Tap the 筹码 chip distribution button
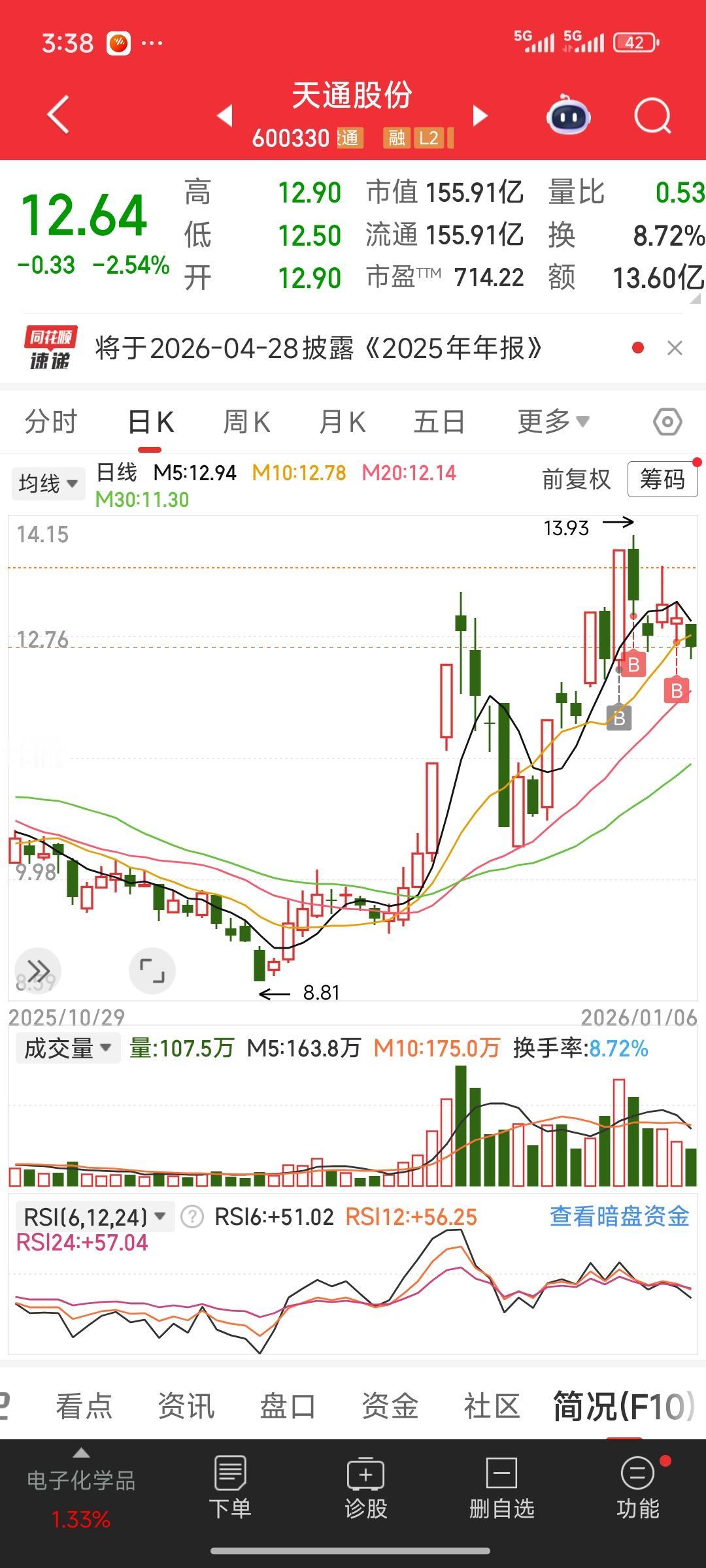706x1568 pixels. [662, 480]
